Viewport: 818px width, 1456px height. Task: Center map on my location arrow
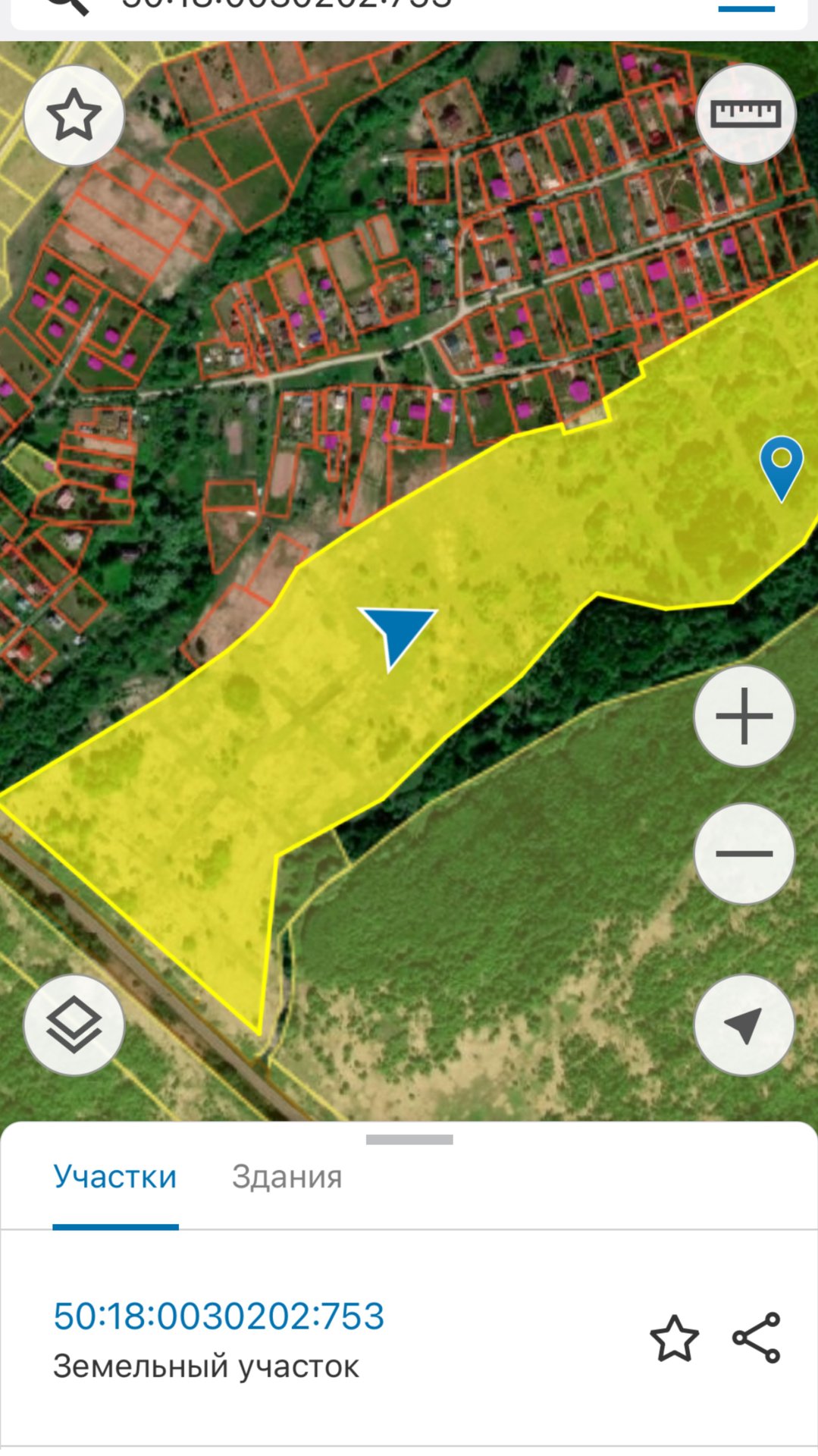pyautogui.click(x=744, y=1025)
